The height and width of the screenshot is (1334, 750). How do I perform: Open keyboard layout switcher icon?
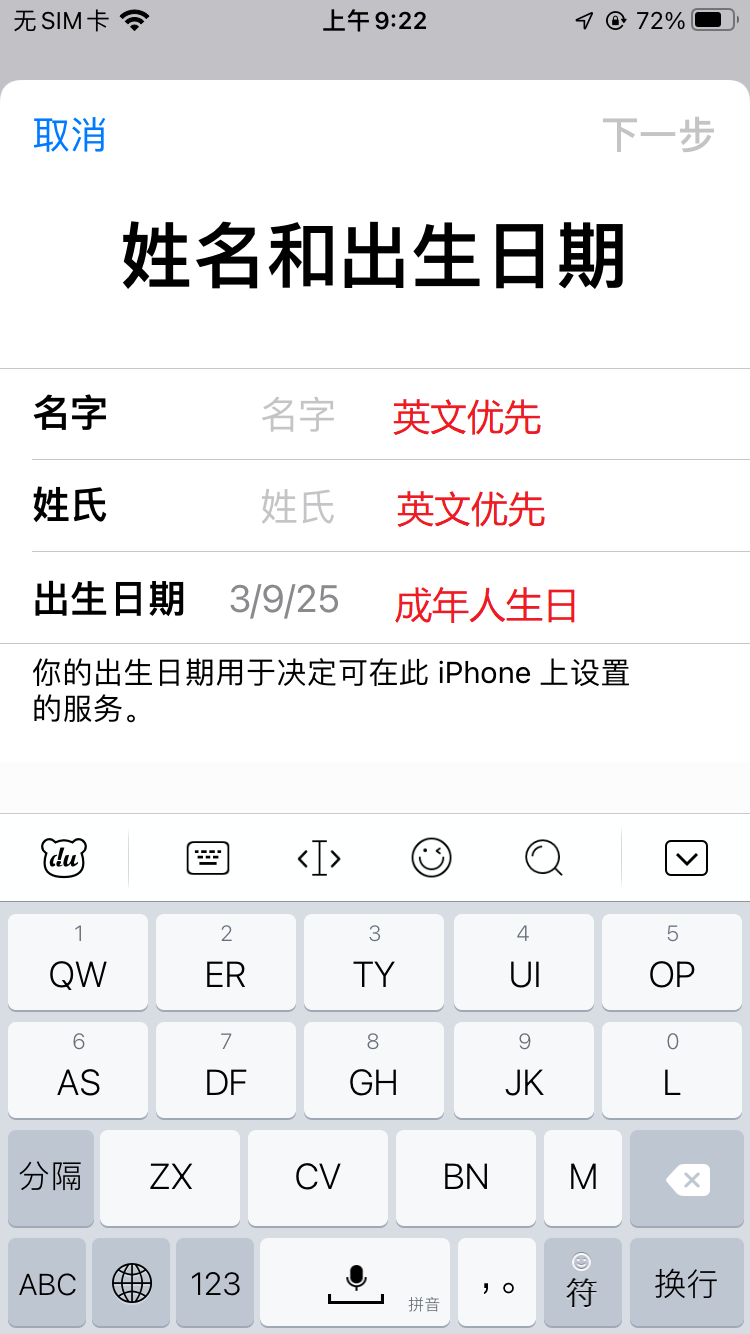pyautogui.click(x=208, y=858)
